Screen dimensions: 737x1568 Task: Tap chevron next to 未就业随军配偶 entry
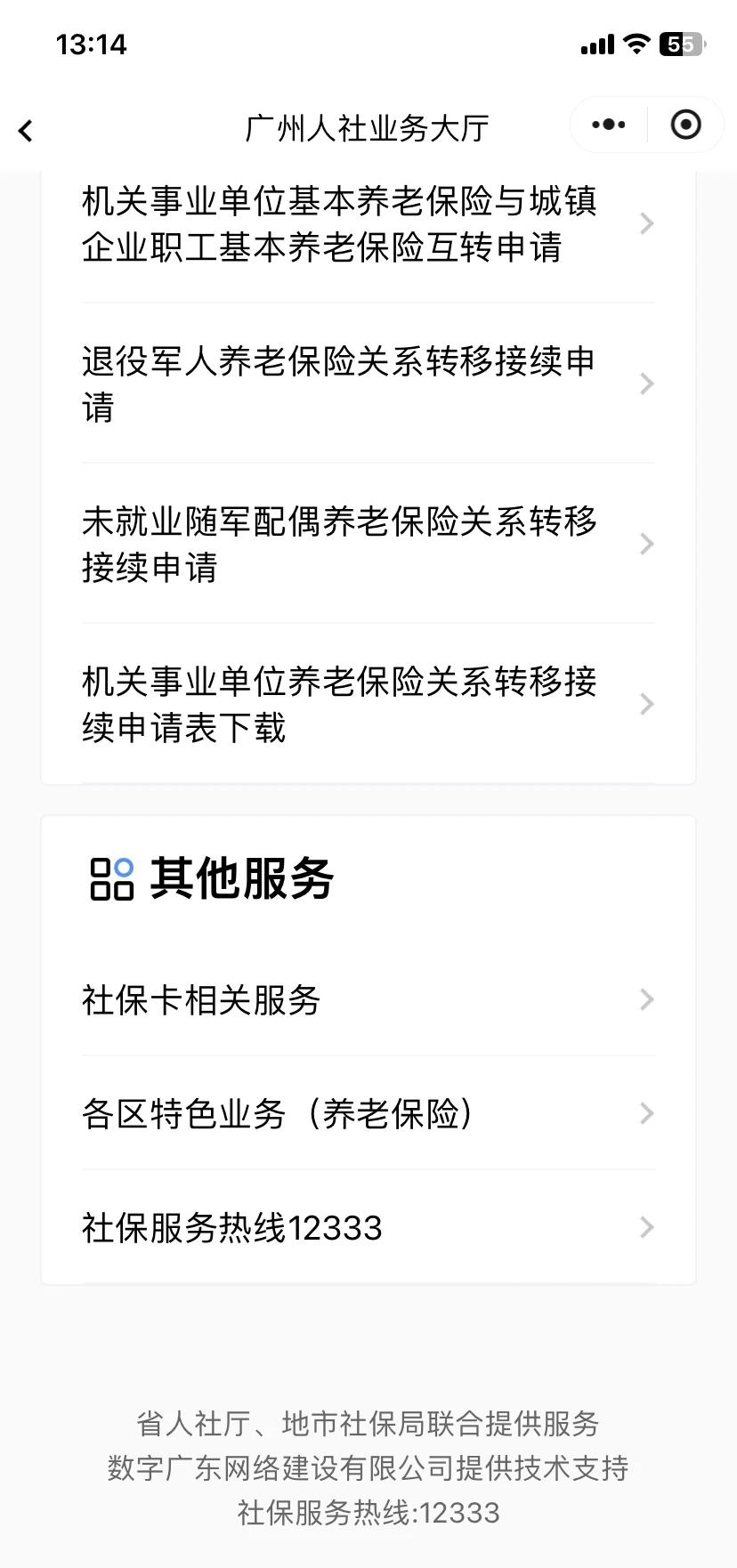646,544
